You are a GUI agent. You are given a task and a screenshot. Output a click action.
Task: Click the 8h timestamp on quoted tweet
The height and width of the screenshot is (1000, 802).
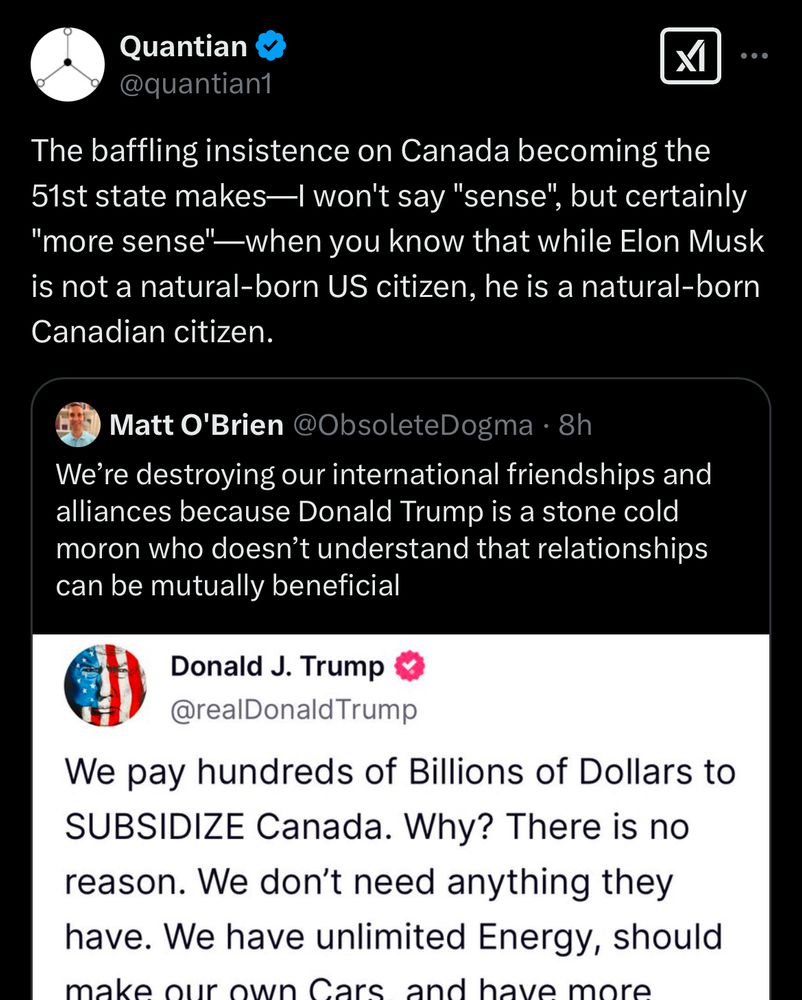click(577, 424)
